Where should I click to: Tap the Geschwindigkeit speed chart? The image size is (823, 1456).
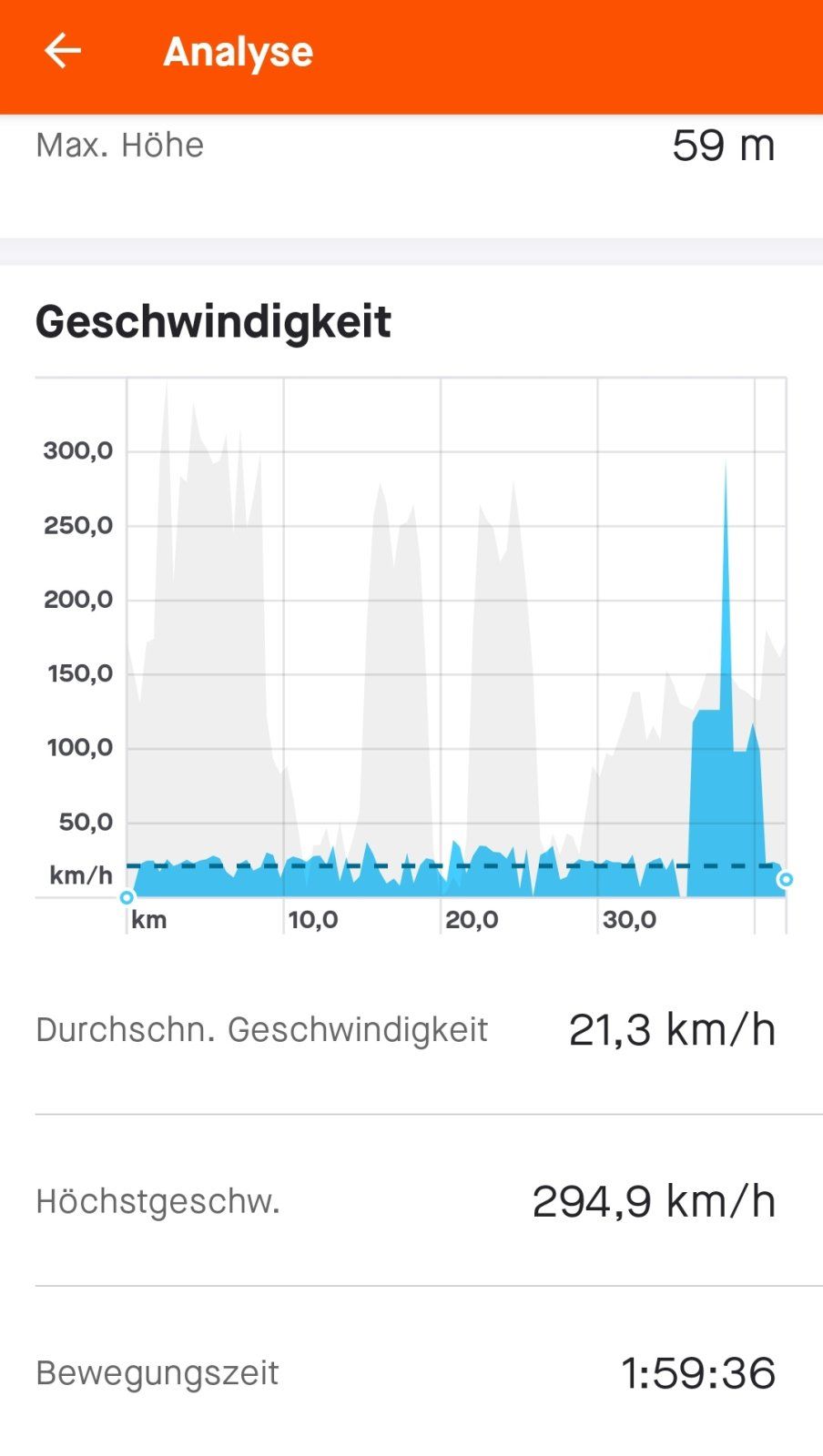455,655
